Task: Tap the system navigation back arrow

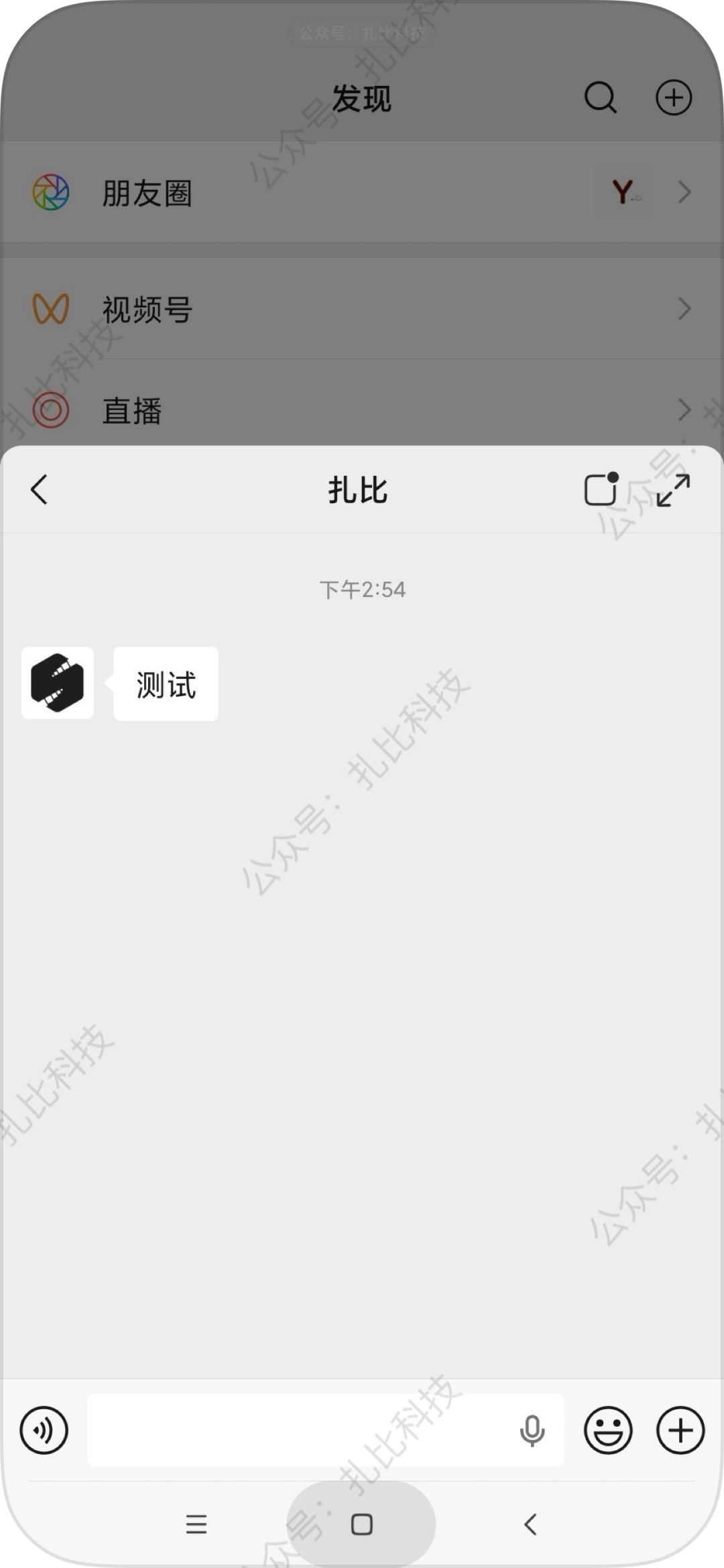Action: [530, 1525]
